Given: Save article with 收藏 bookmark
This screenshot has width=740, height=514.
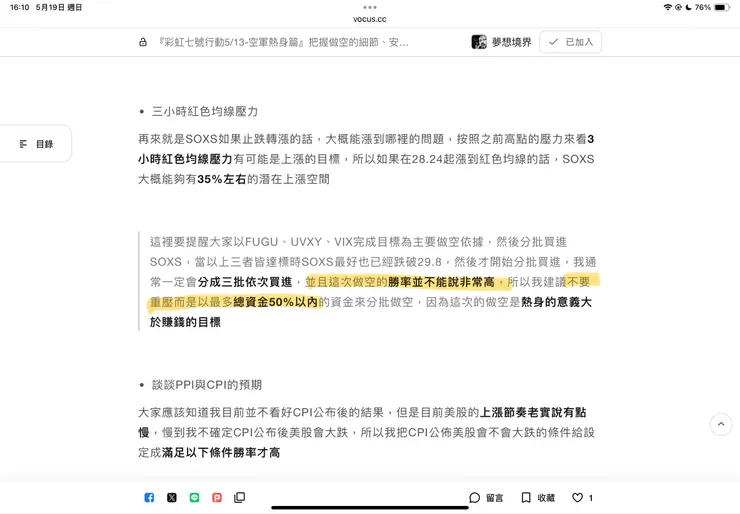Looking at the screenshot, I should [x=537, y=497].
